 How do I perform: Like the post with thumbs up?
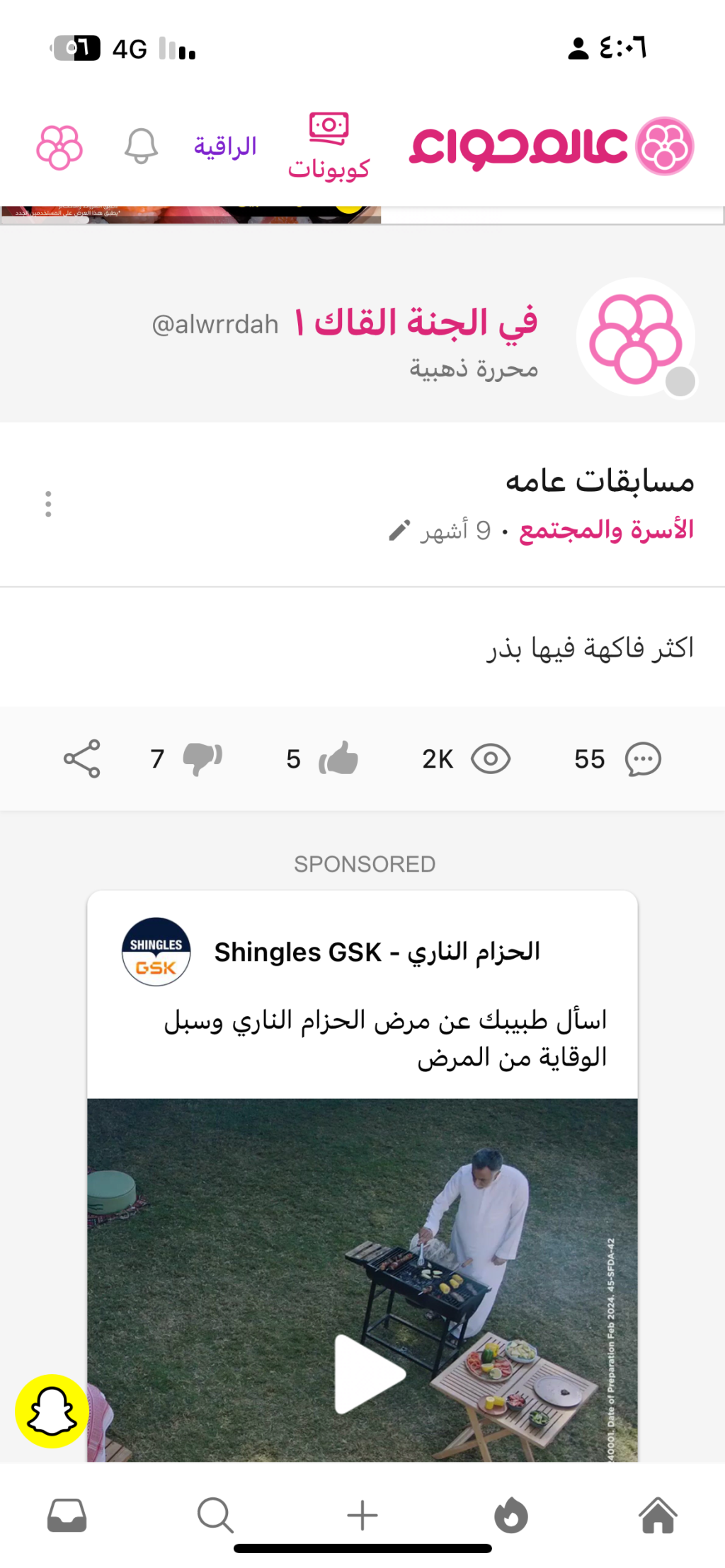click(338, 759)
